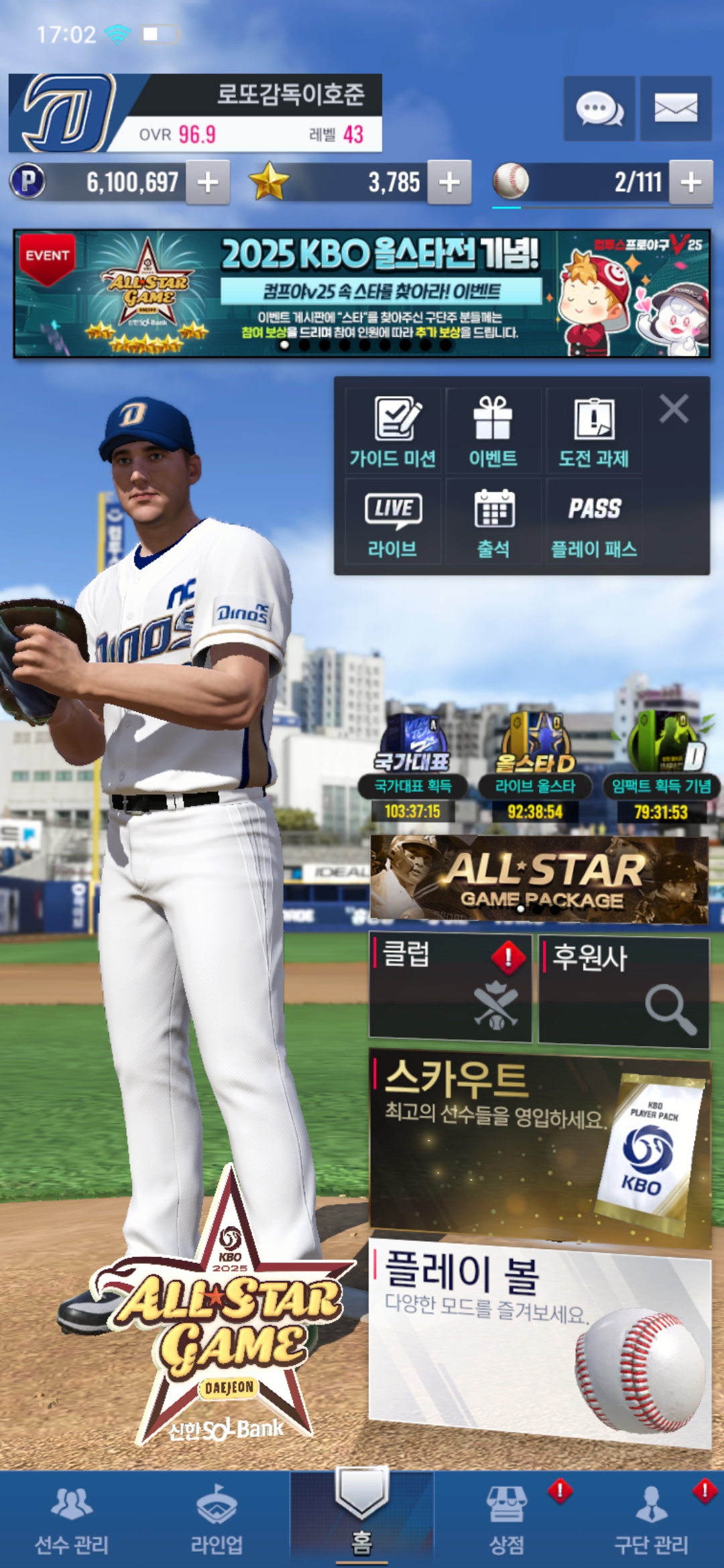Add more points with the plus button

pos(208,182)
